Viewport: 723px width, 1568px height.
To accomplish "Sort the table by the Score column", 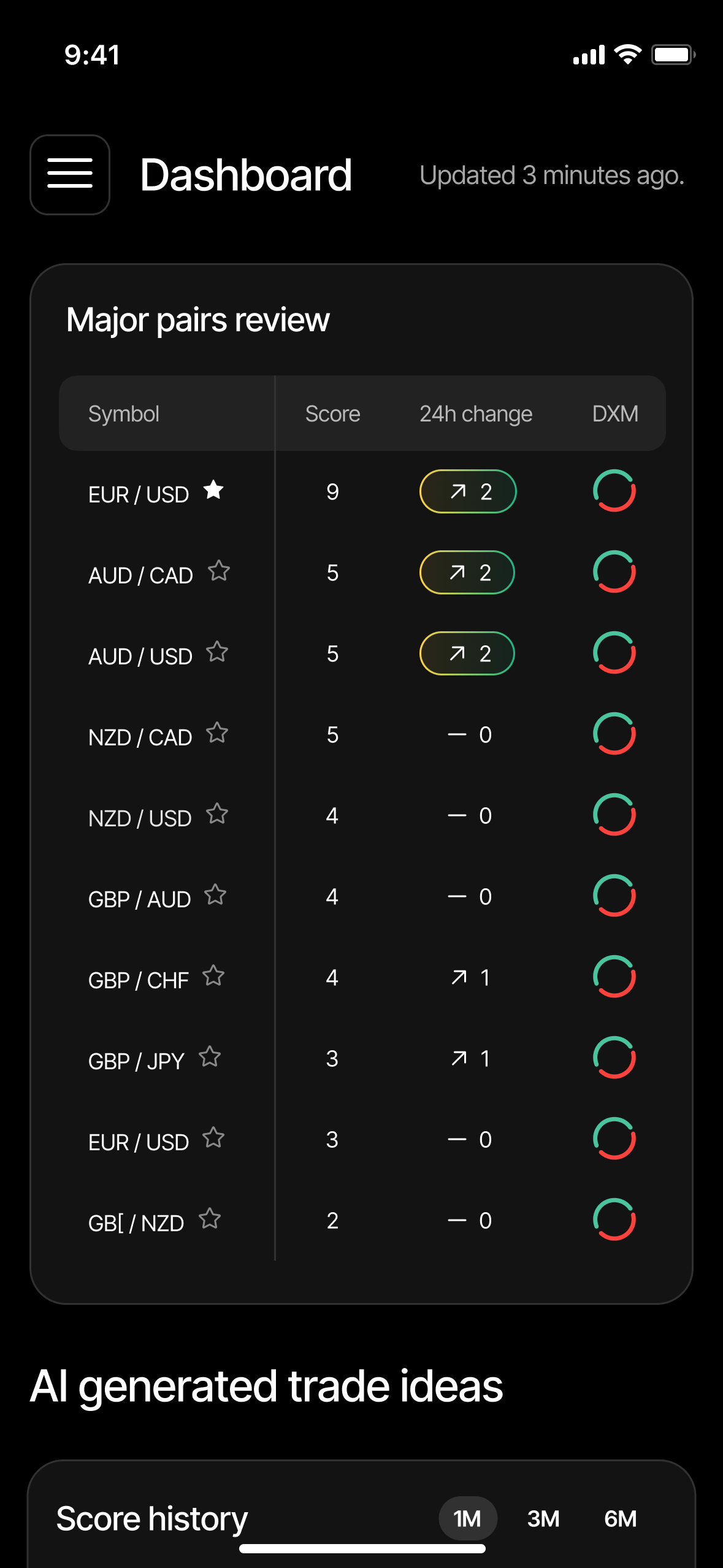I will 332,413.
